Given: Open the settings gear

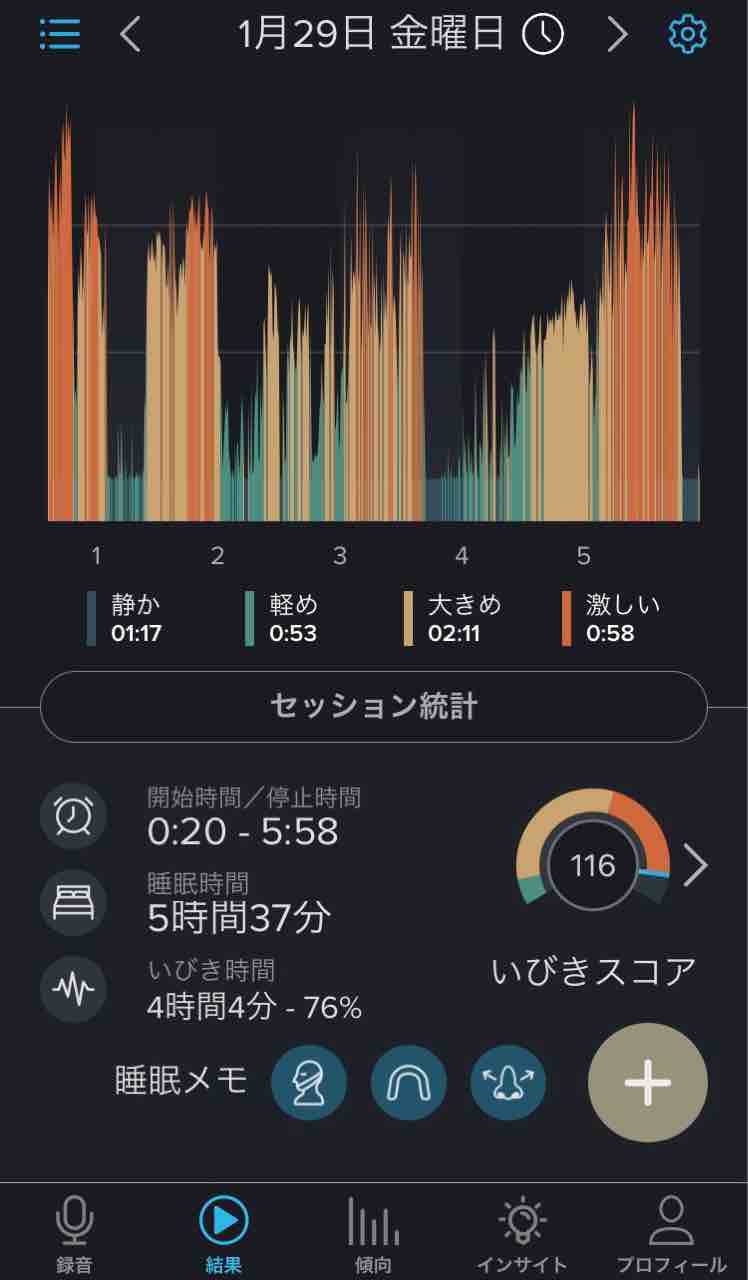Looking at the screenshot, I should coord(687,35).
